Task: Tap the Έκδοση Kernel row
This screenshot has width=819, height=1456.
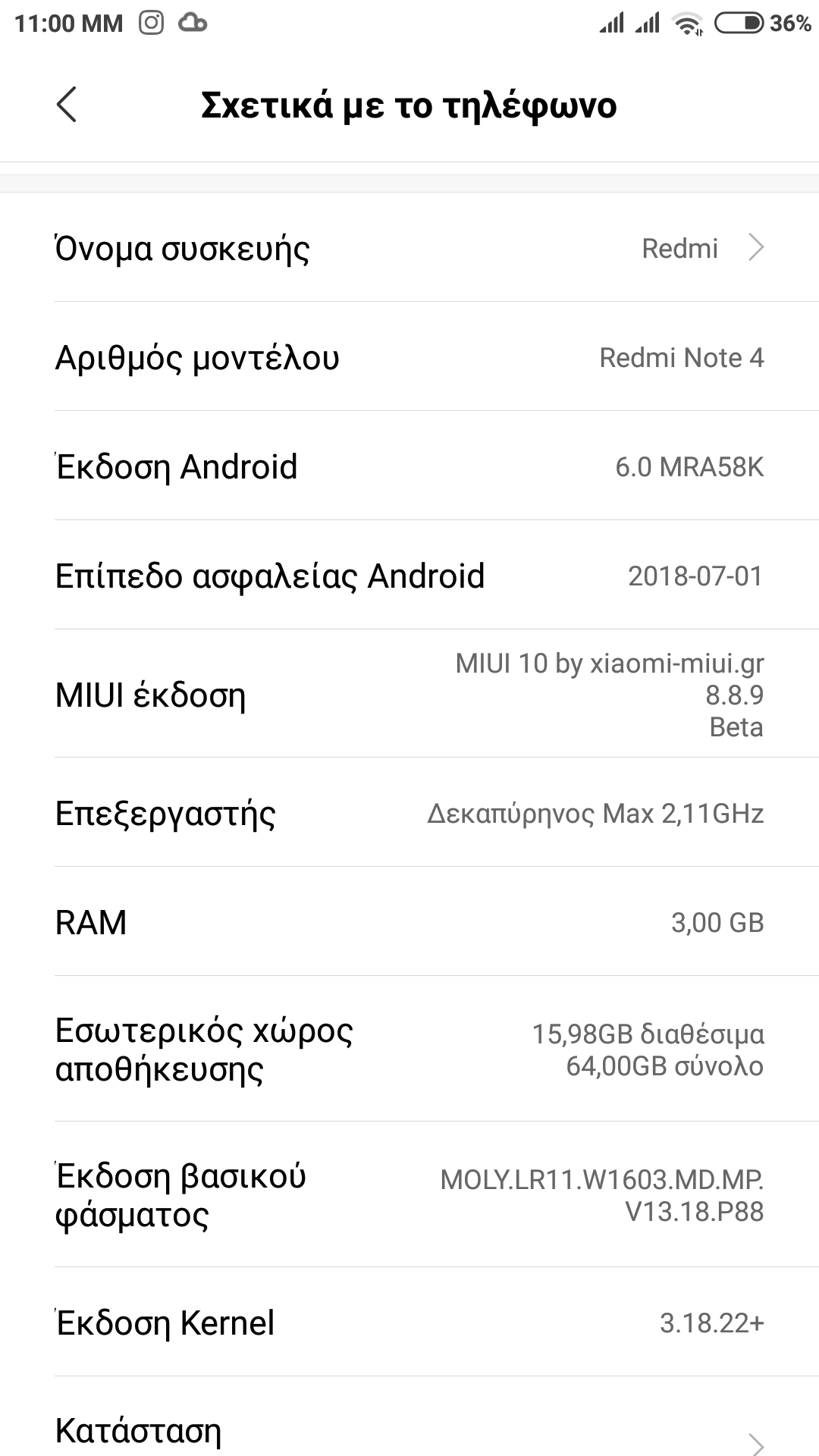Action: point(409,1323)
